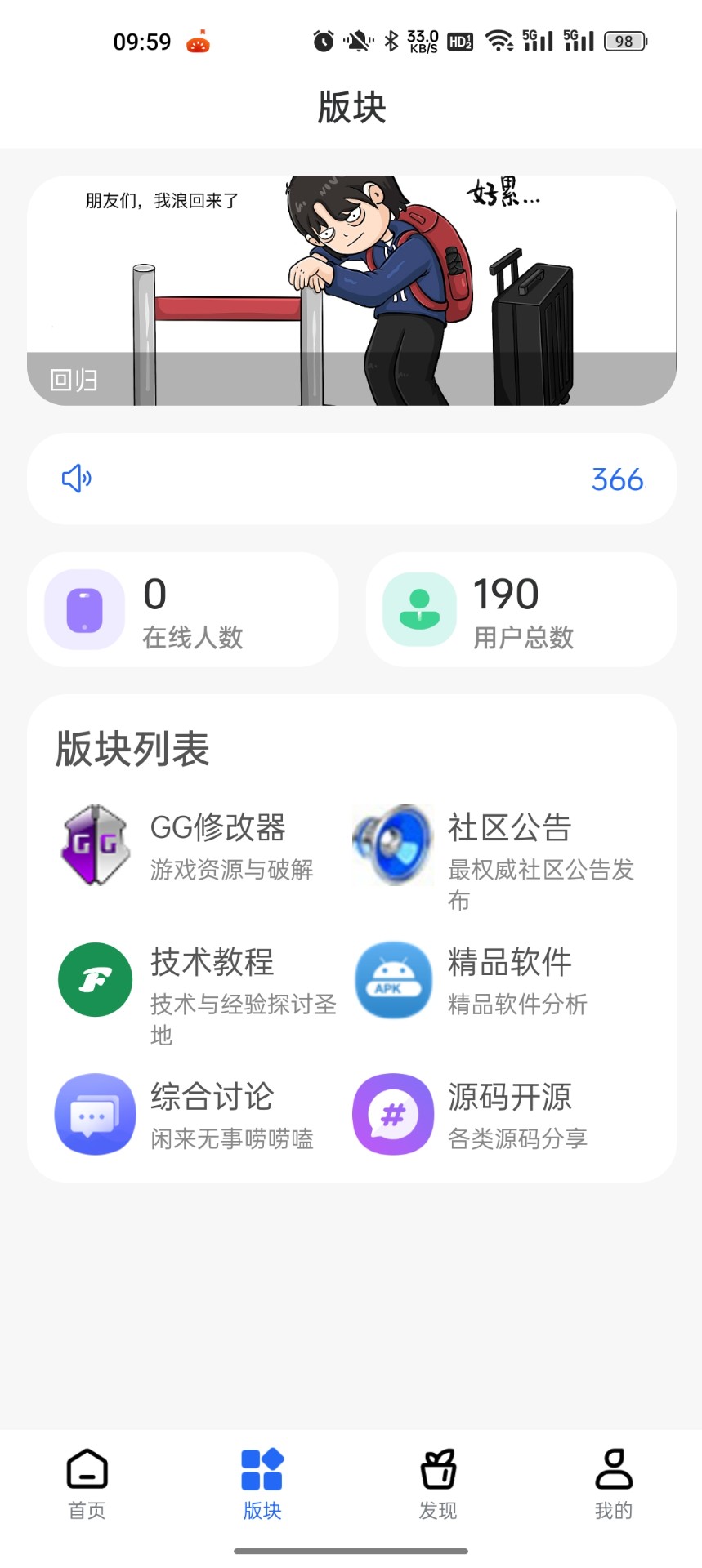Open the GG修改器 forum icon

tap(94, 844)
